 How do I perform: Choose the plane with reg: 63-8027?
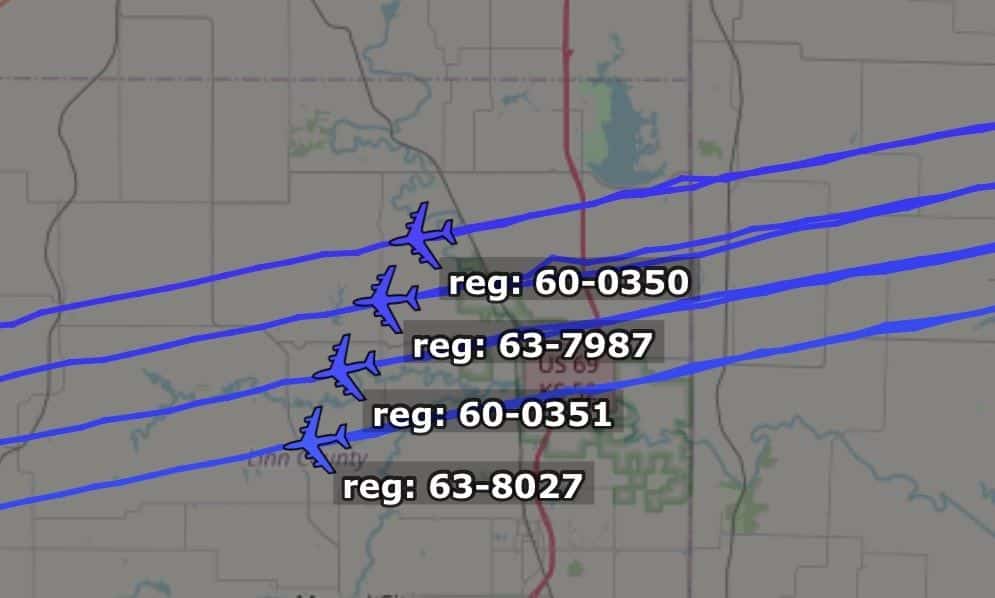pos(317,439)
